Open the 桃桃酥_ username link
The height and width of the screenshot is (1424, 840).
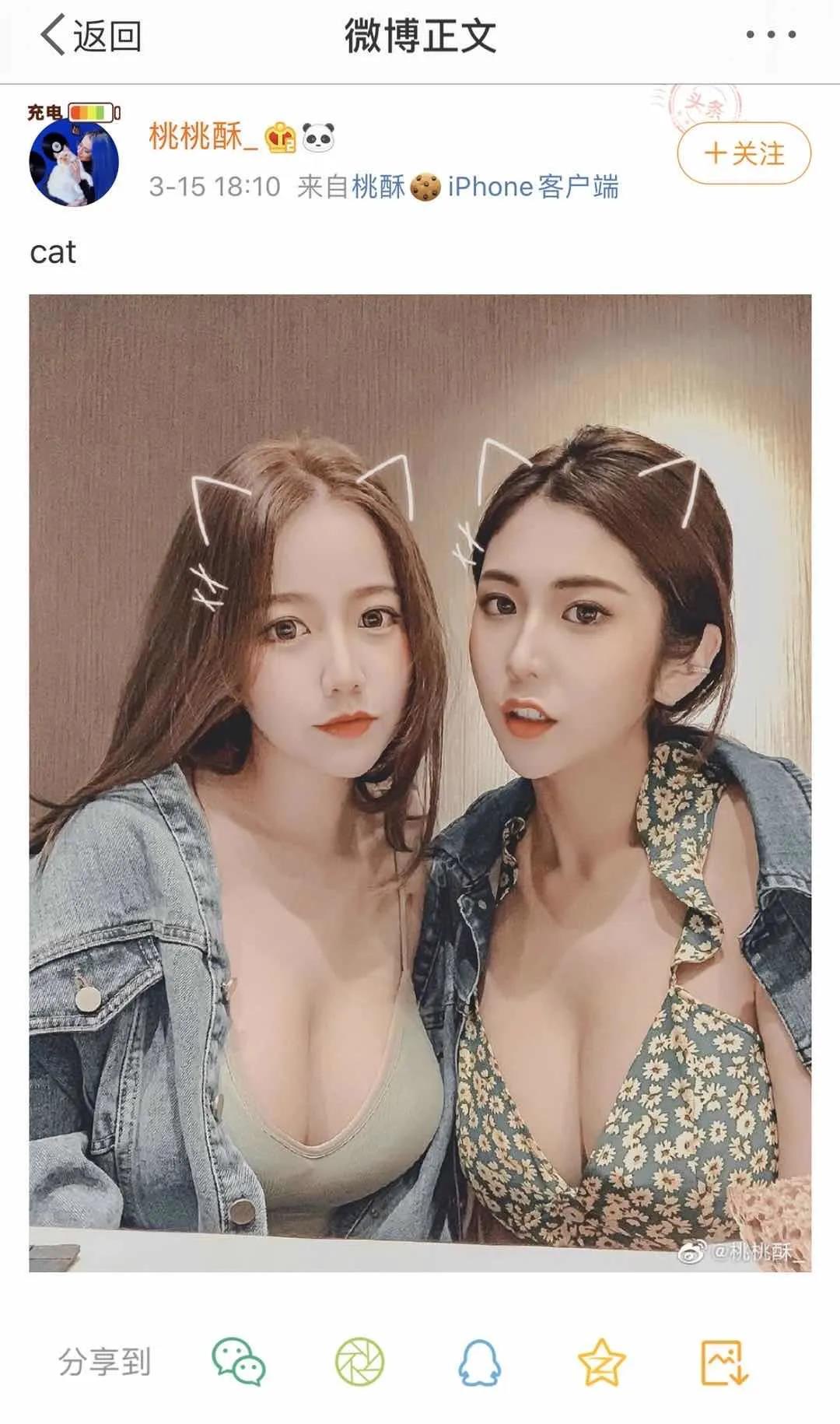coord(202,138)
